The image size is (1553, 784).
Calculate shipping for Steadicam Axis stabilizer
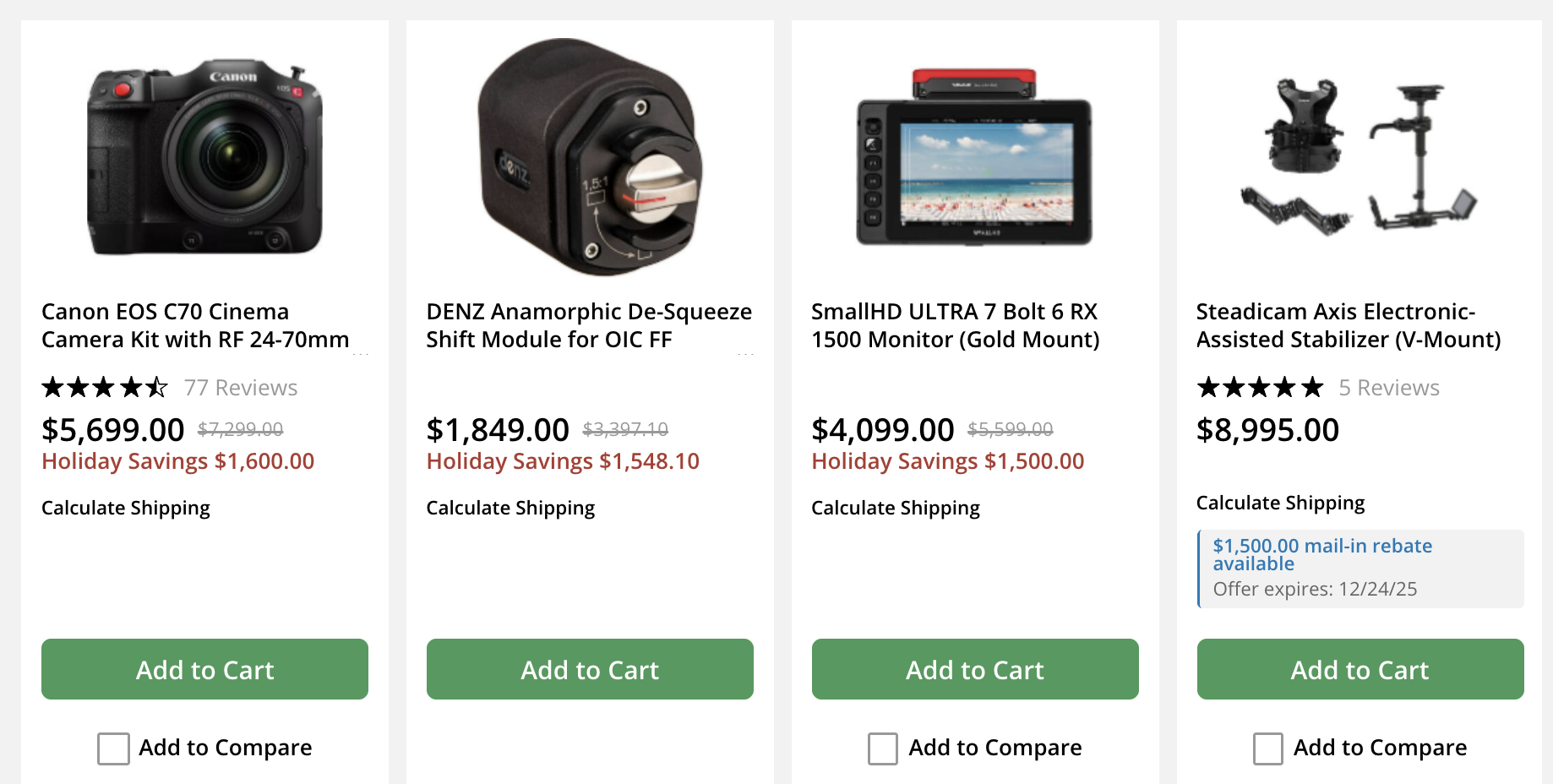[1280, 503]
